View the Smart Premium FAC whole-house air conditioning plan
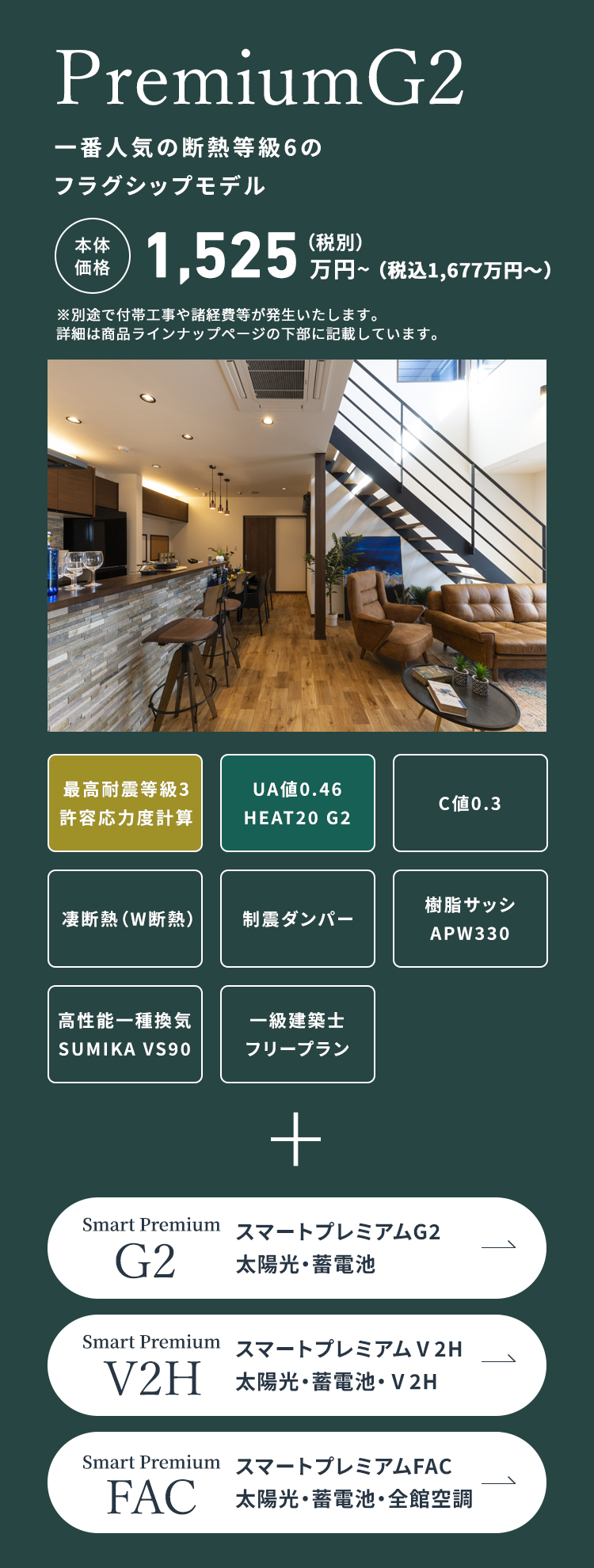The image size is (594, 1568). (x=296, y=1482)
